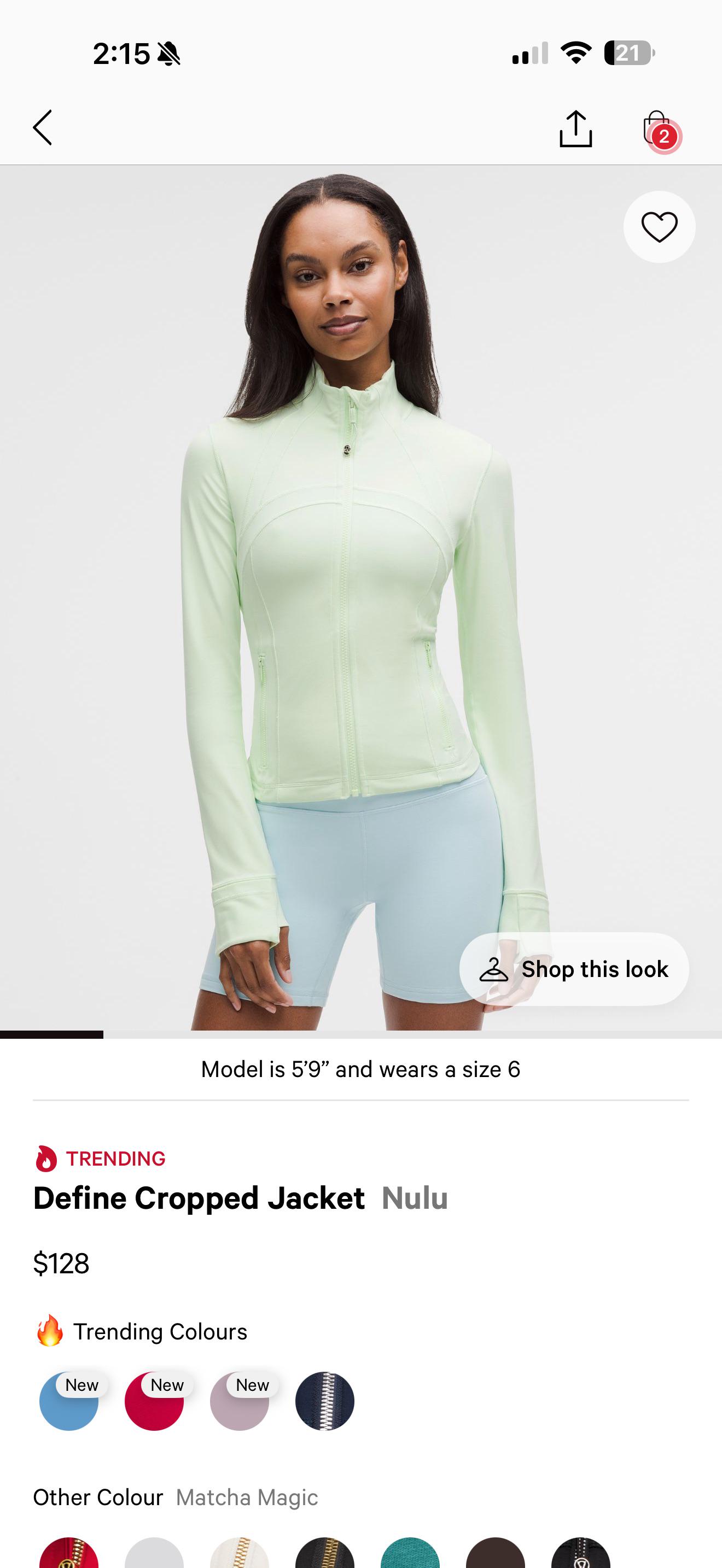The width and height of the screenshot is (722, 1568).
Task: Go back to the previous page
Action: pyautogui.click(x=43, y=128)
